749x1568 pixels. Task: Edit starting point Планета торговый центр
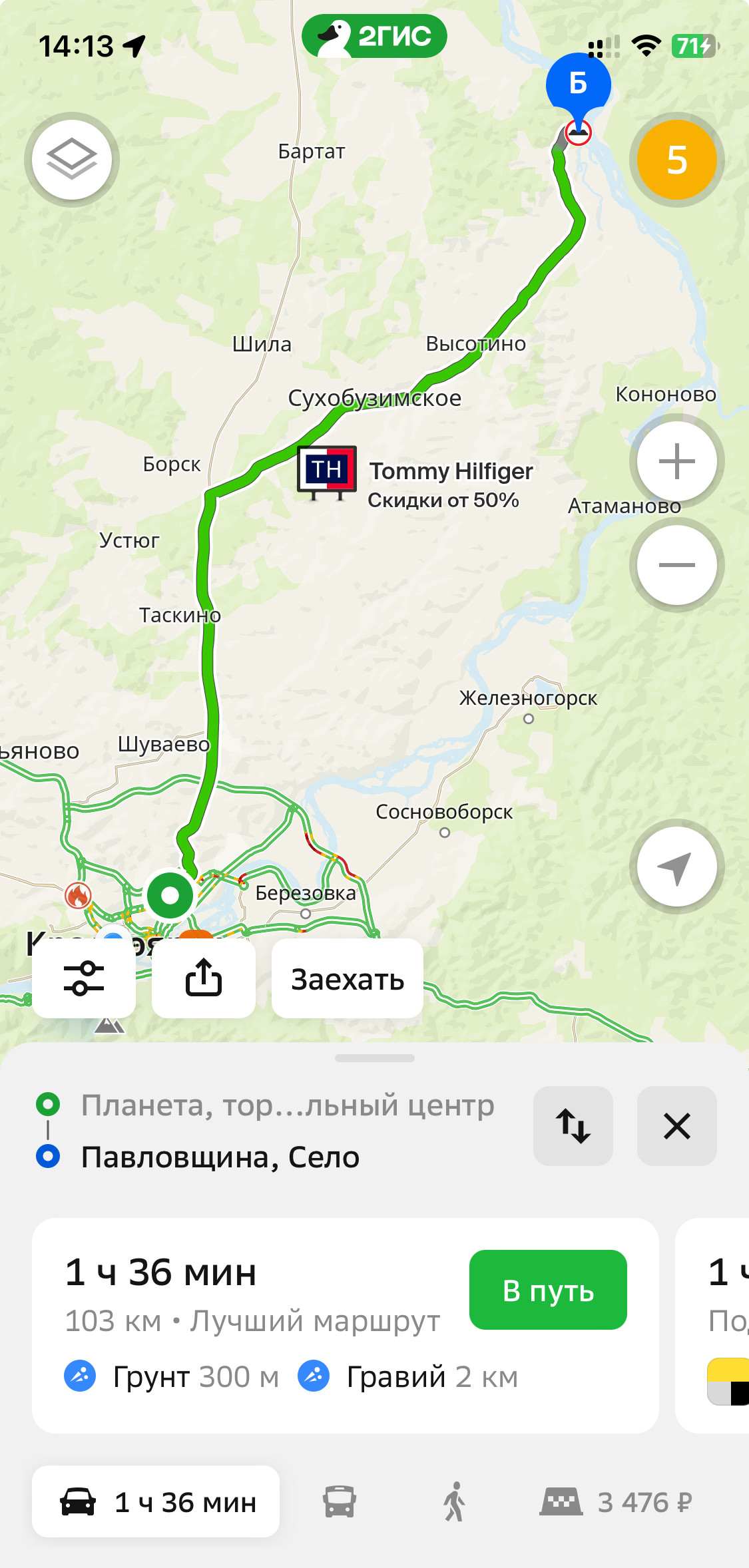coord(287,1105)
